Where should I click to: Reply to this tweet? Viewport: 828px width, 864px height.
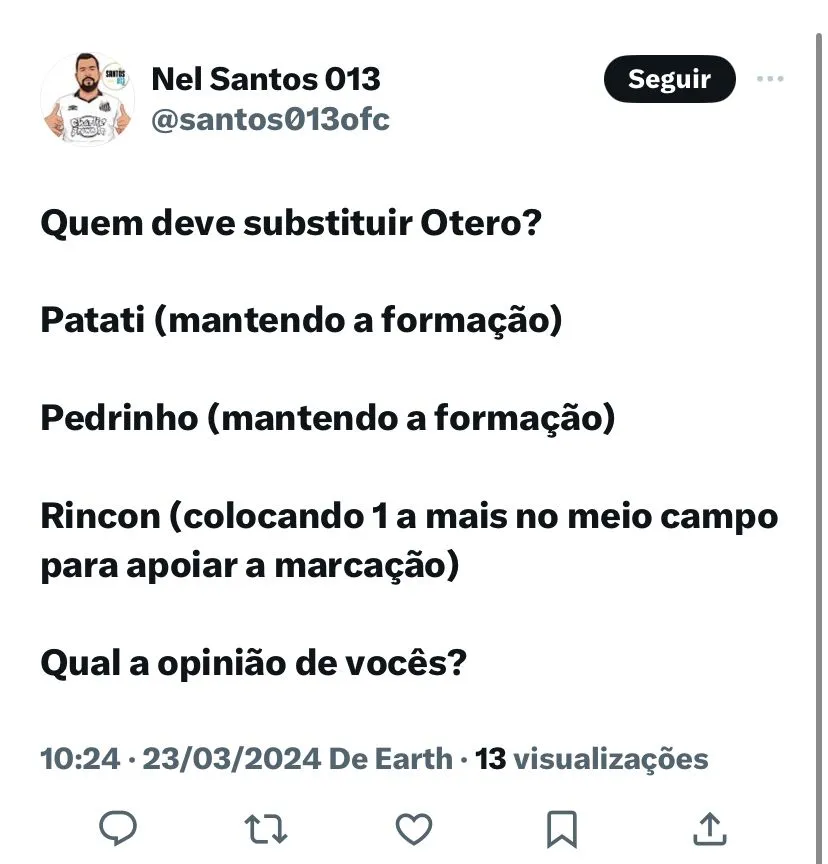click(119, 828)
